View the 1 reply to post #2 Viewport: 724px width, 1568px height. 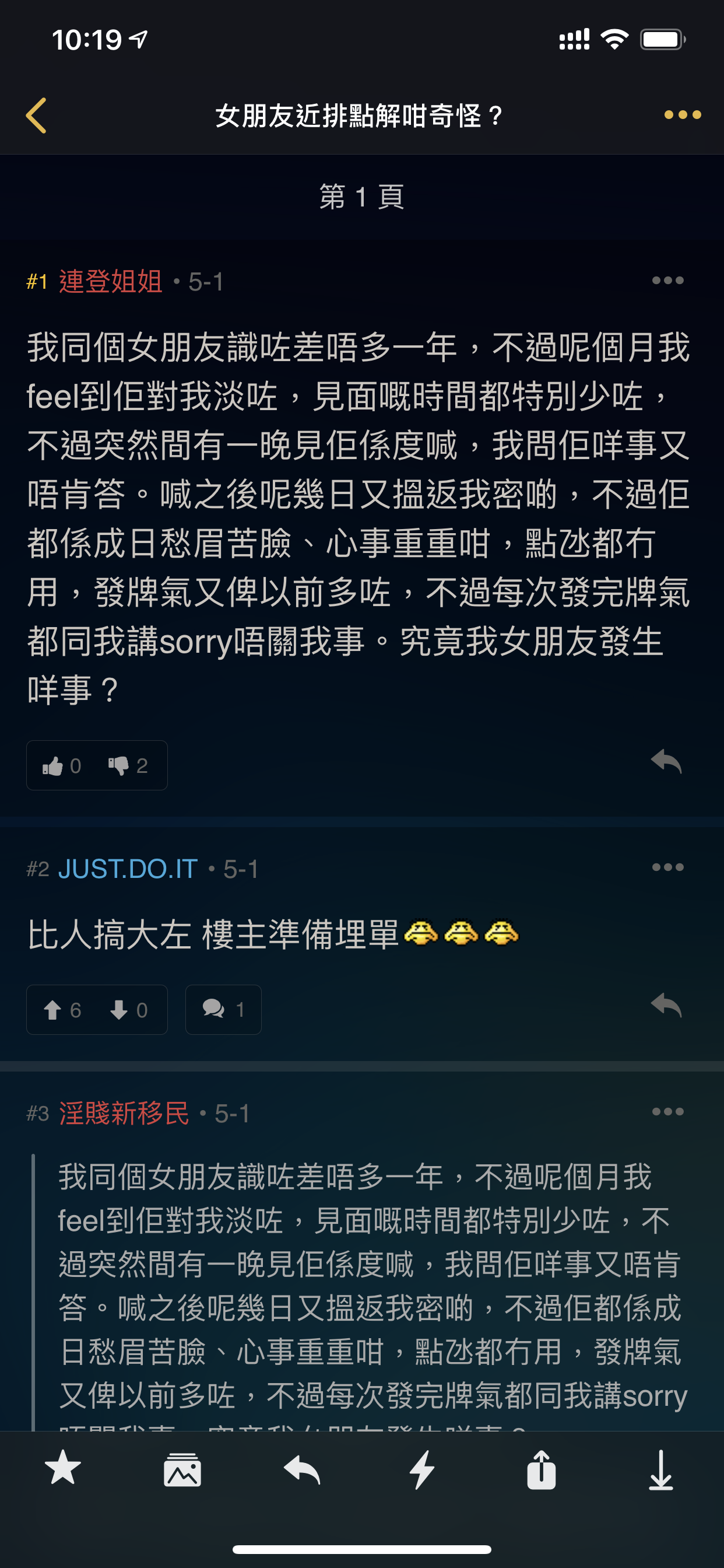pyautogui.click(x=223, y=1010)
